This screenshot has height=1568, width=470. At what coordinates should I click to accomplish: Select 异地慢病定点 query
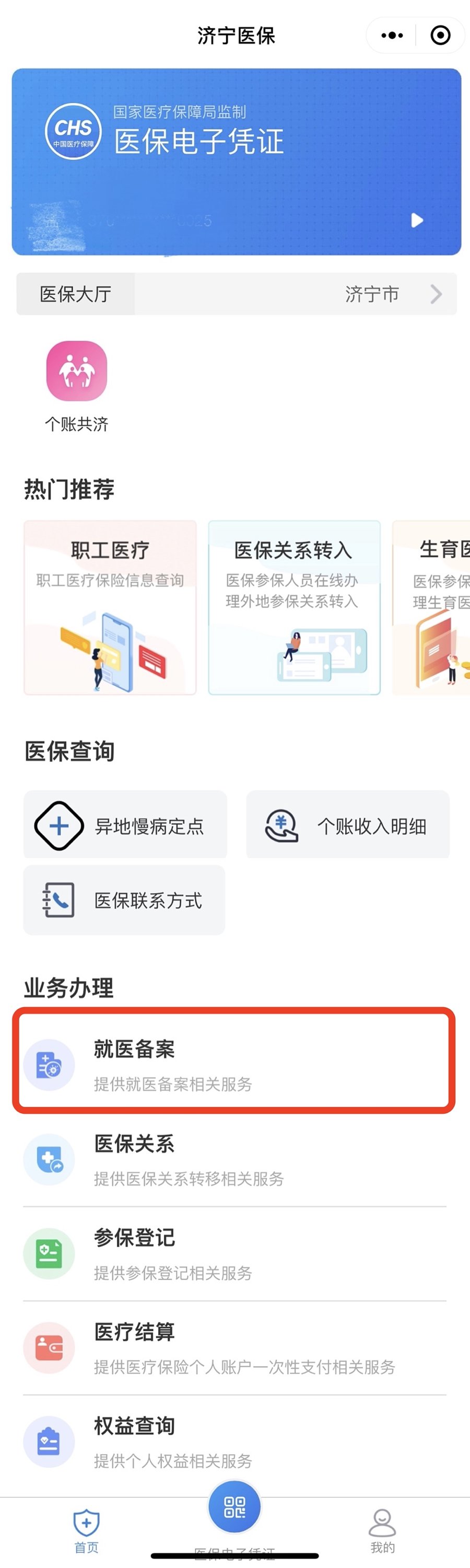(125, 826)
